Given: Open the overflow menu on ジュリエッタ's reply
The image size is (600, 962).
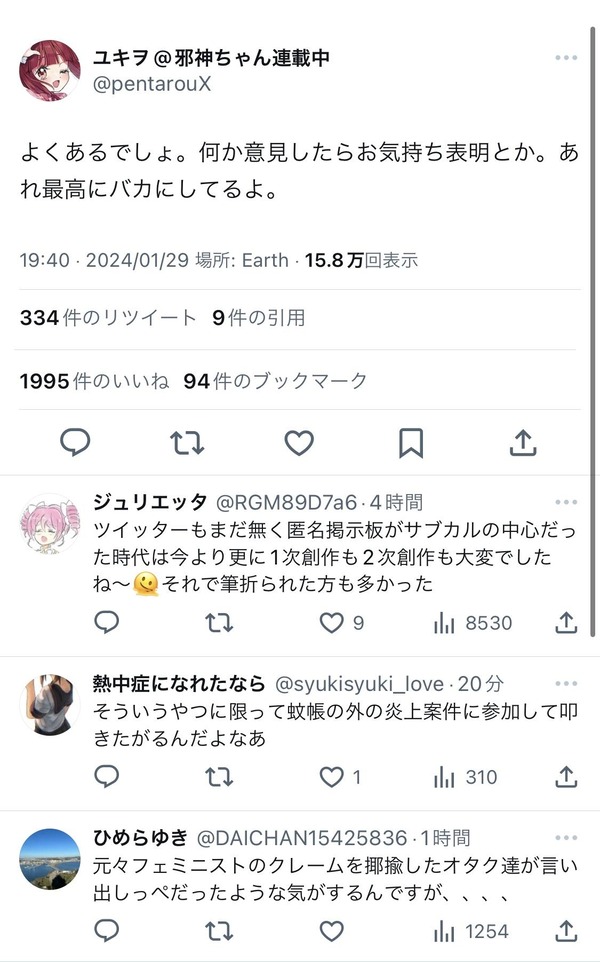Looking at the screenshot, I should click(x=566, y=502).
